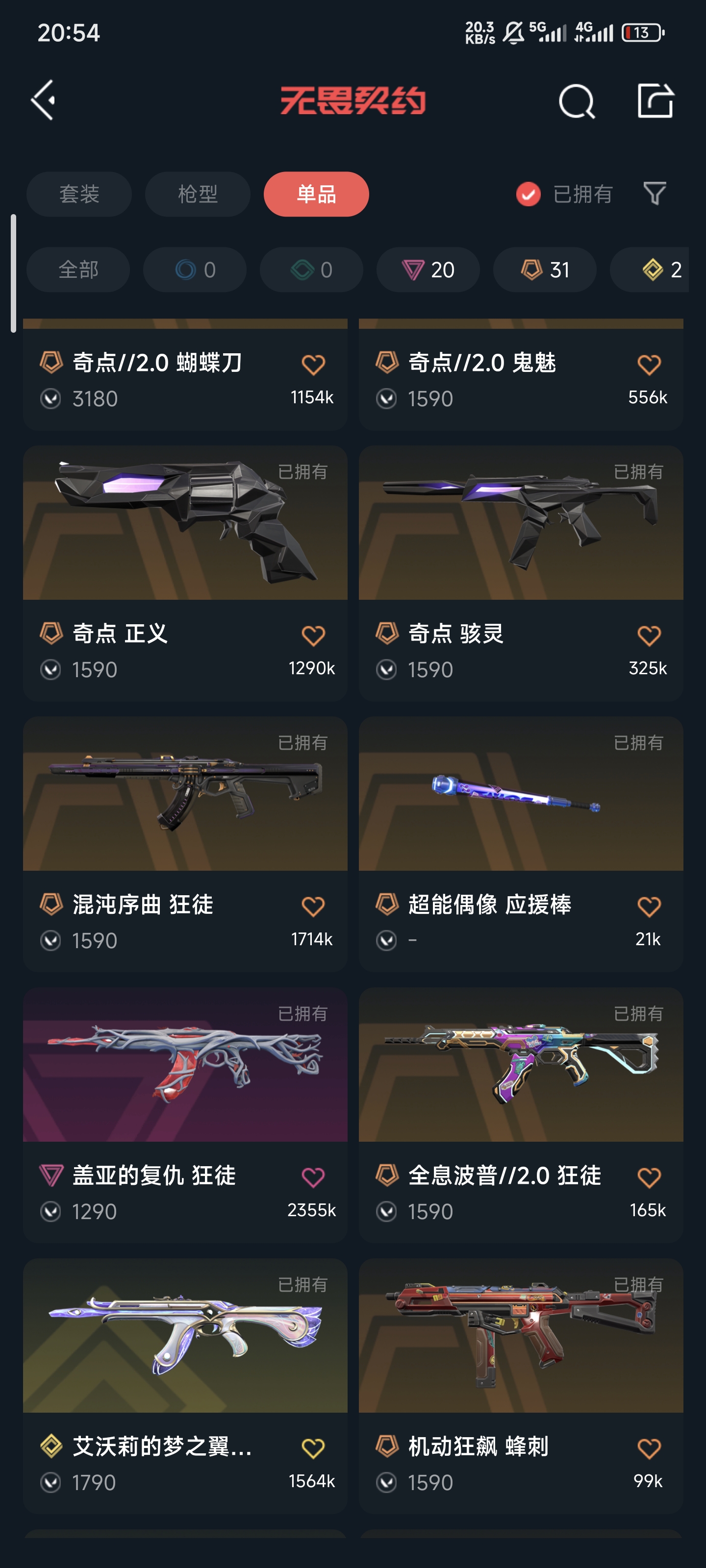This screenshot has width=706, height=1568.
Task: Open the search icon
Action: (576, 101)
